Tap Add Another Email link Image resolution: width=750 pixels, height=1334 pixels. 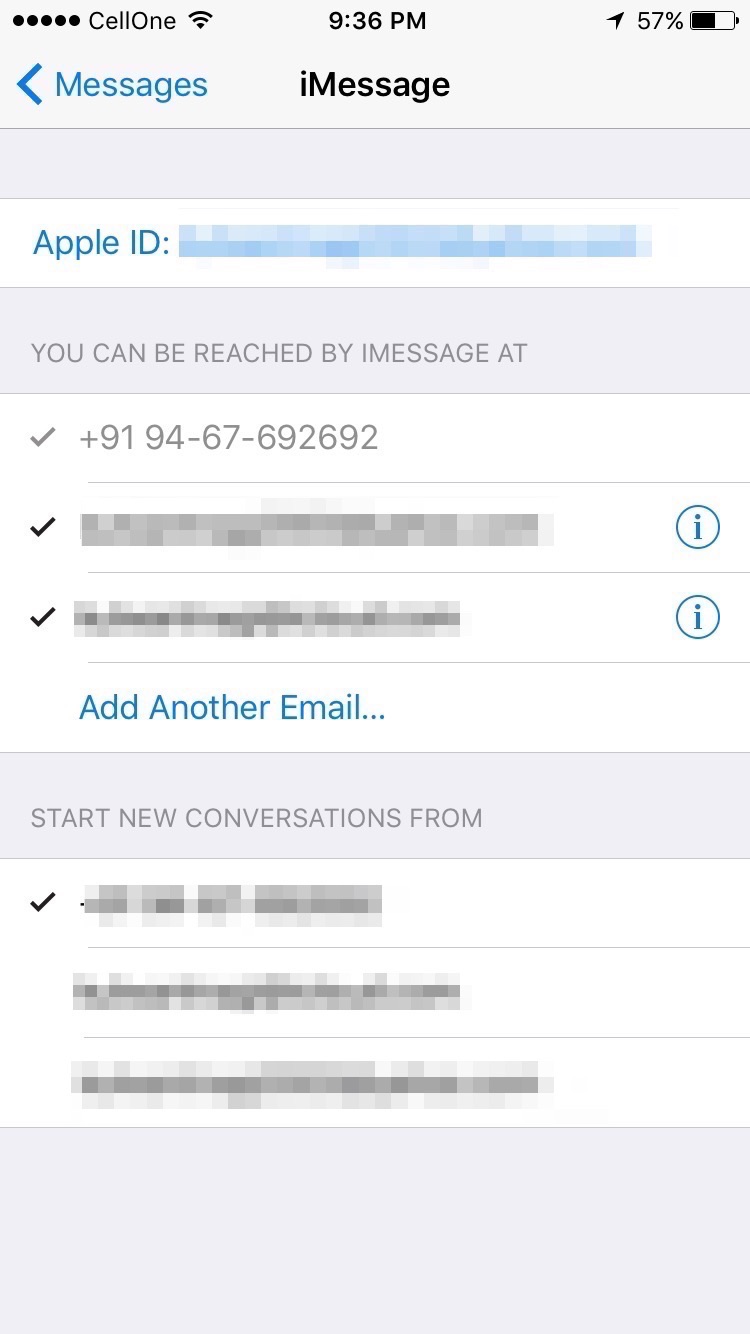(x=232, y=707)
